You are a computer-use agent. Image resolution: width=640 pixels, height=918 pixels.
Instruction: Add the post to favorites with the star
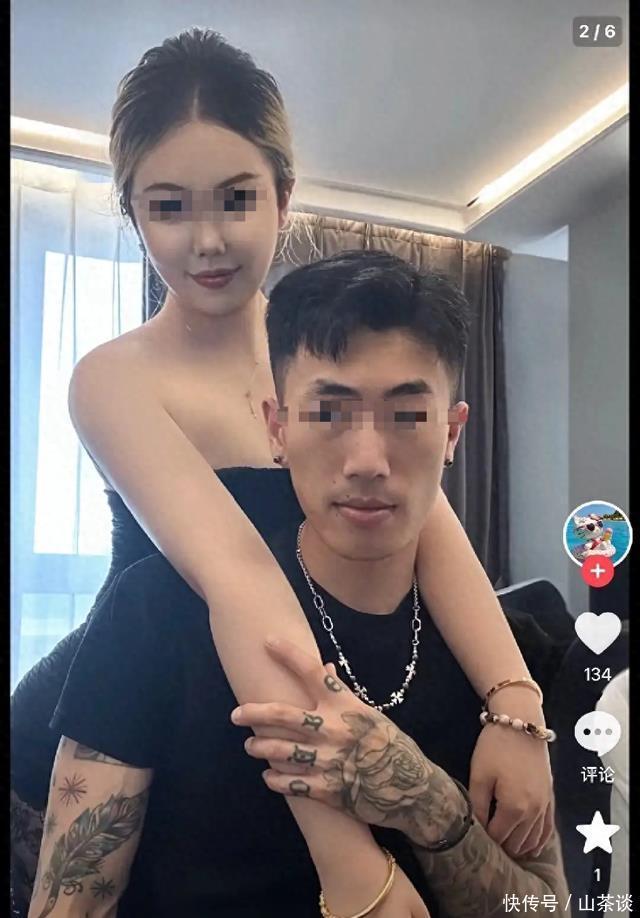(x=597, y=833)
